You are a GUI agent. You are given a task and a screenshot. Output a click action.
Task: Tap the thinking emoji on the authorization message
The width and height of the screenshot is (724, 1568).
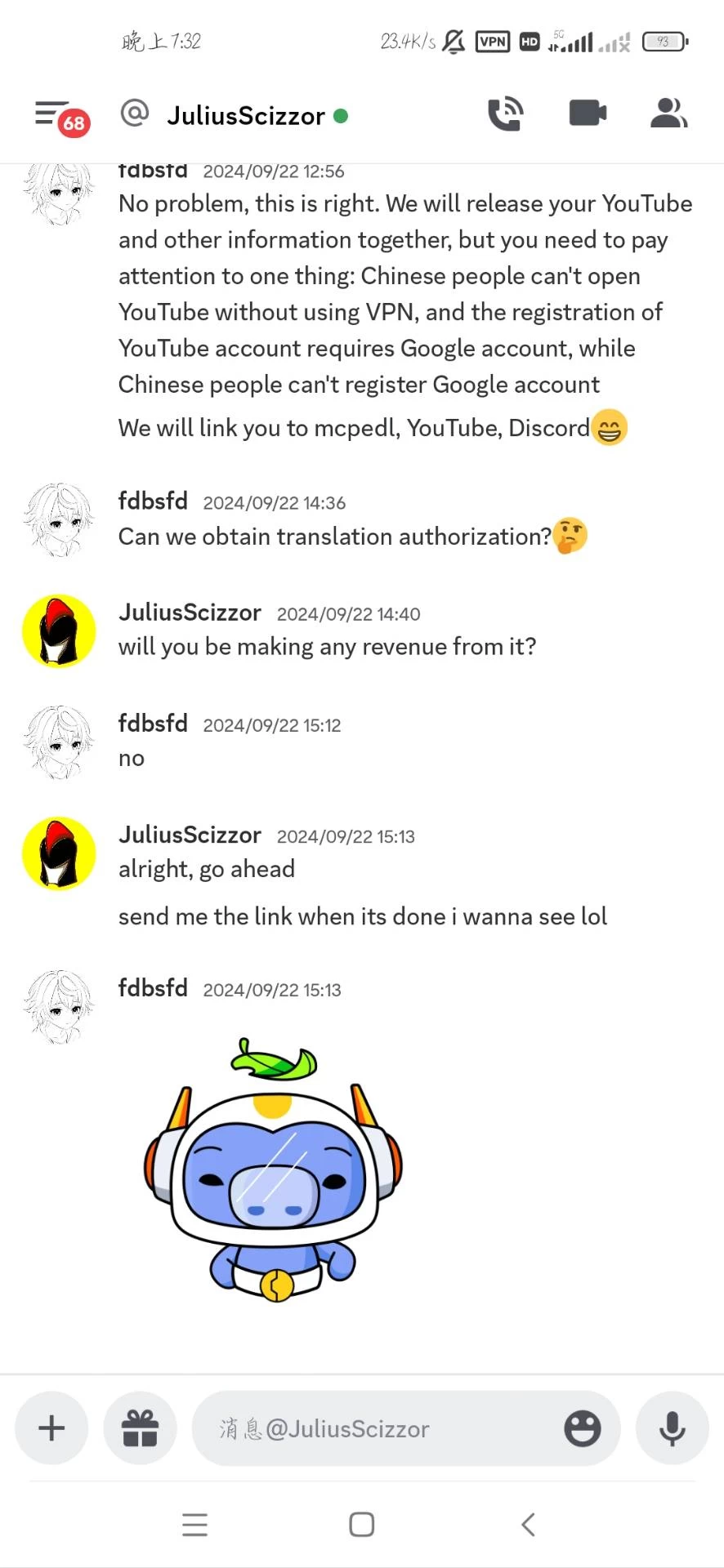(570, 536)
